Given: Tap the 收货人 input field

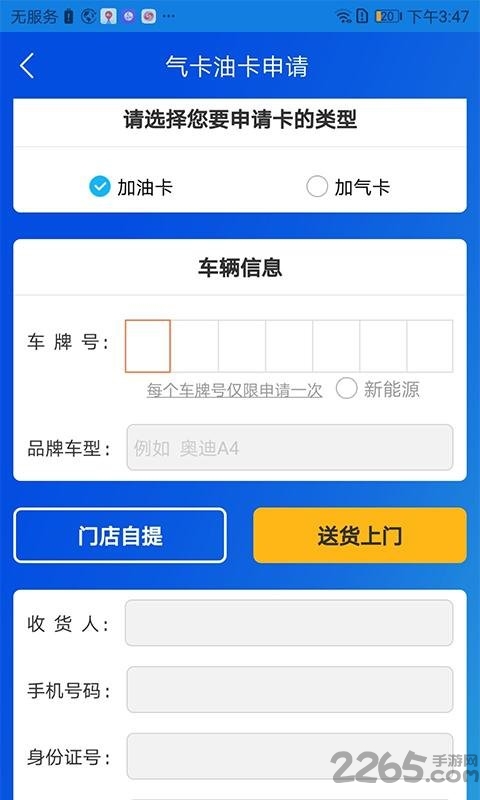Looking at the screenshot, I should pyautogui.click(x=289, y=623).
